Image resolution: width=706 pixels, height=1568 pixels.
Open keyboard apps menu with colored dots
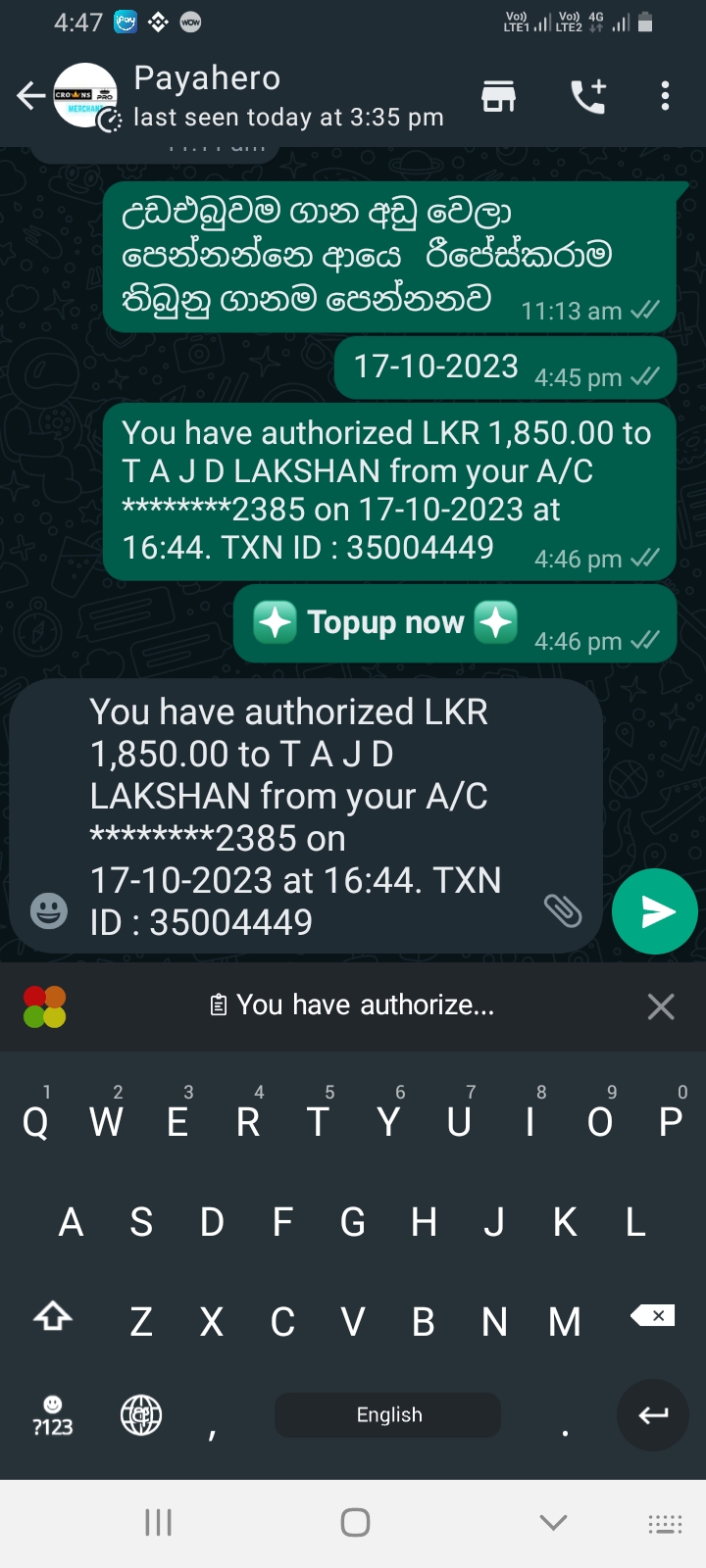pyautogui.click(x=44, y=1006)
